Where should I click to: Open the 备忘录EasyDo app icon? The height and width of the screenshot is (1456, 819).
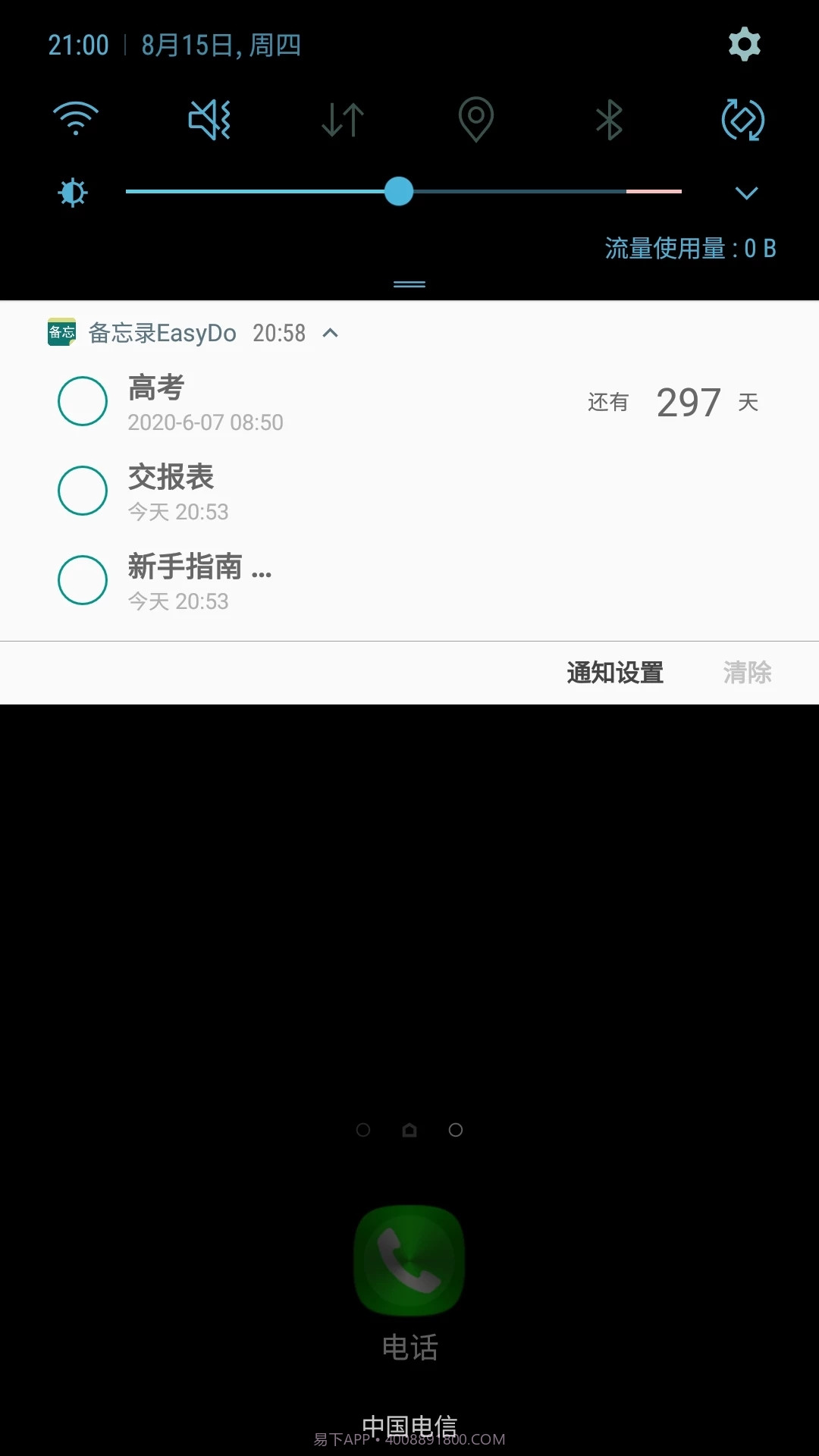(61, 332)
